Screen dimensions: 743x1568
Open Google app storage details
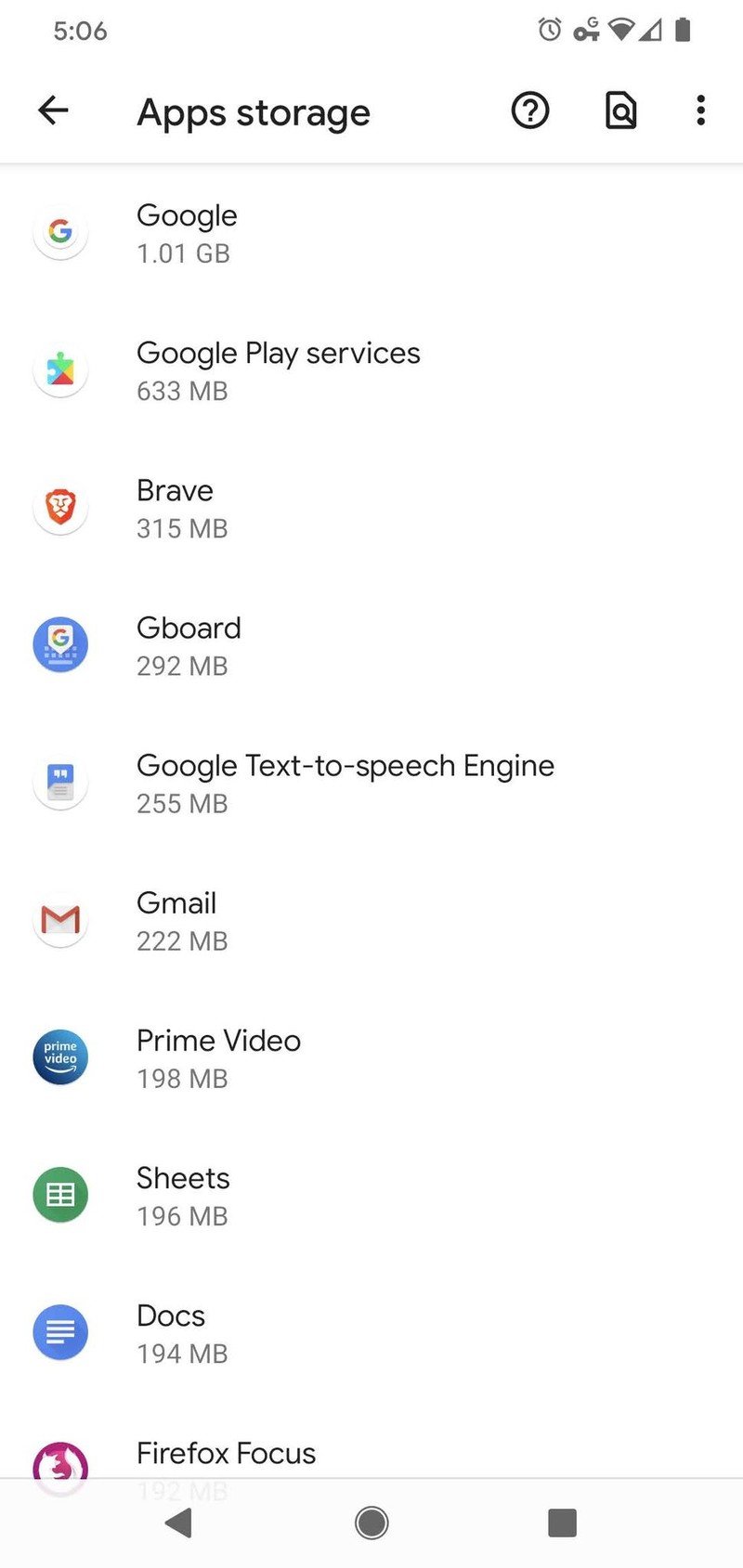click(x=371, y=233)
